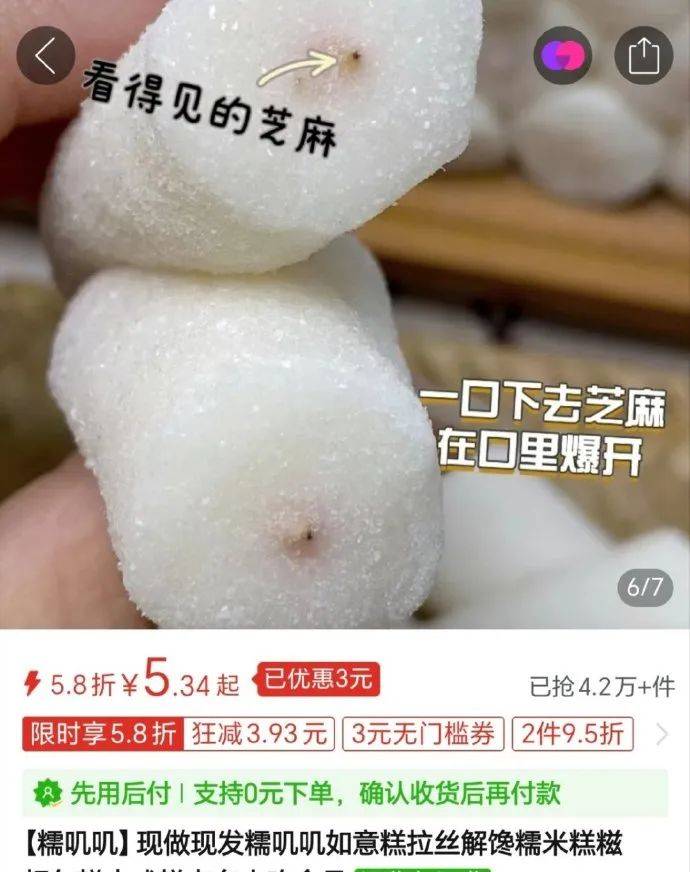Open the 狂减3.93元 promotion tag

[x=258, y=734]
